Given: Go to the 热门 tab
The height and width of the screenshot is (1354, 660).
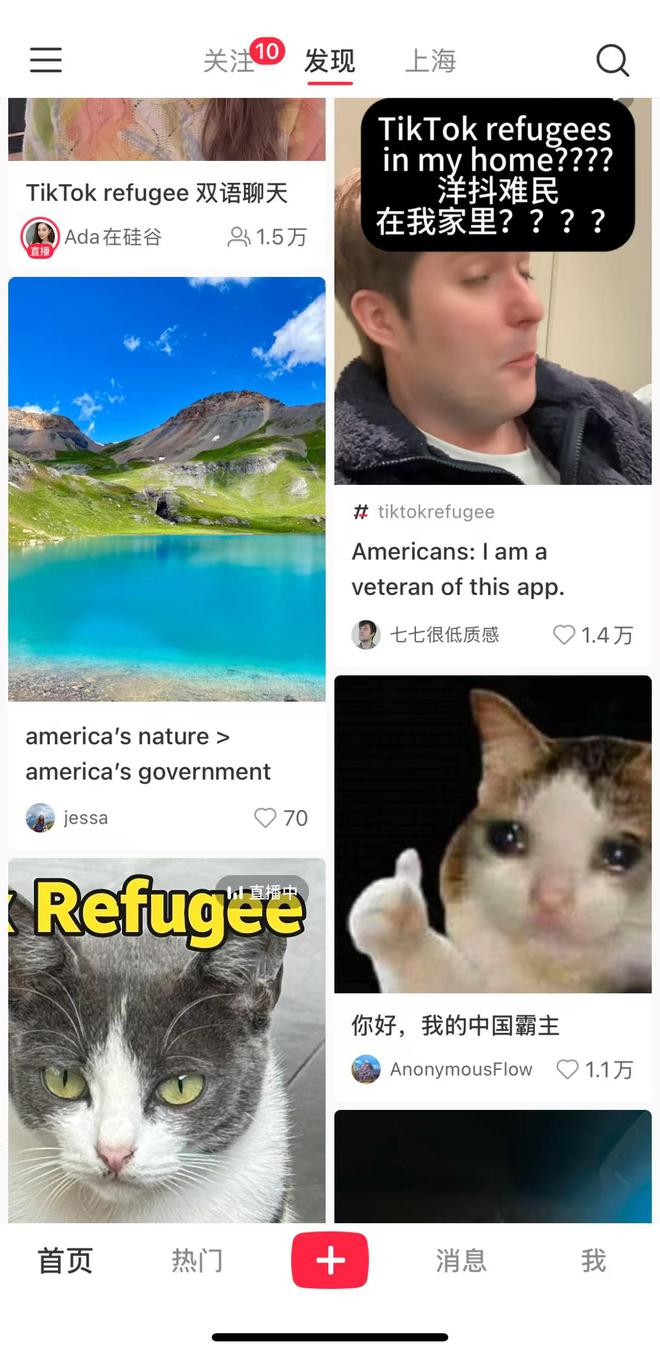Looking at the screenshot, I should click(197, 1261).
